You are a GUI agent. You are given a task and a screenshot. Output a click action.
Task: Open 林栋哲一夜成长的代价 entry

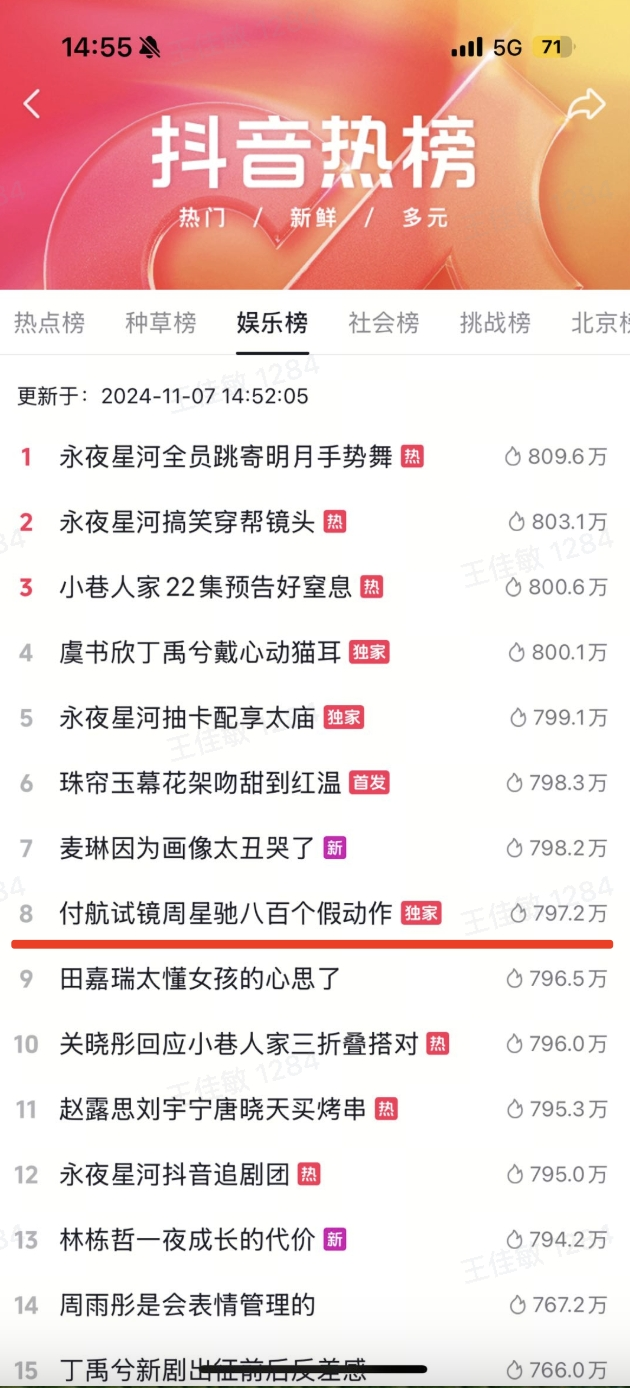(x=187, y=1240)
